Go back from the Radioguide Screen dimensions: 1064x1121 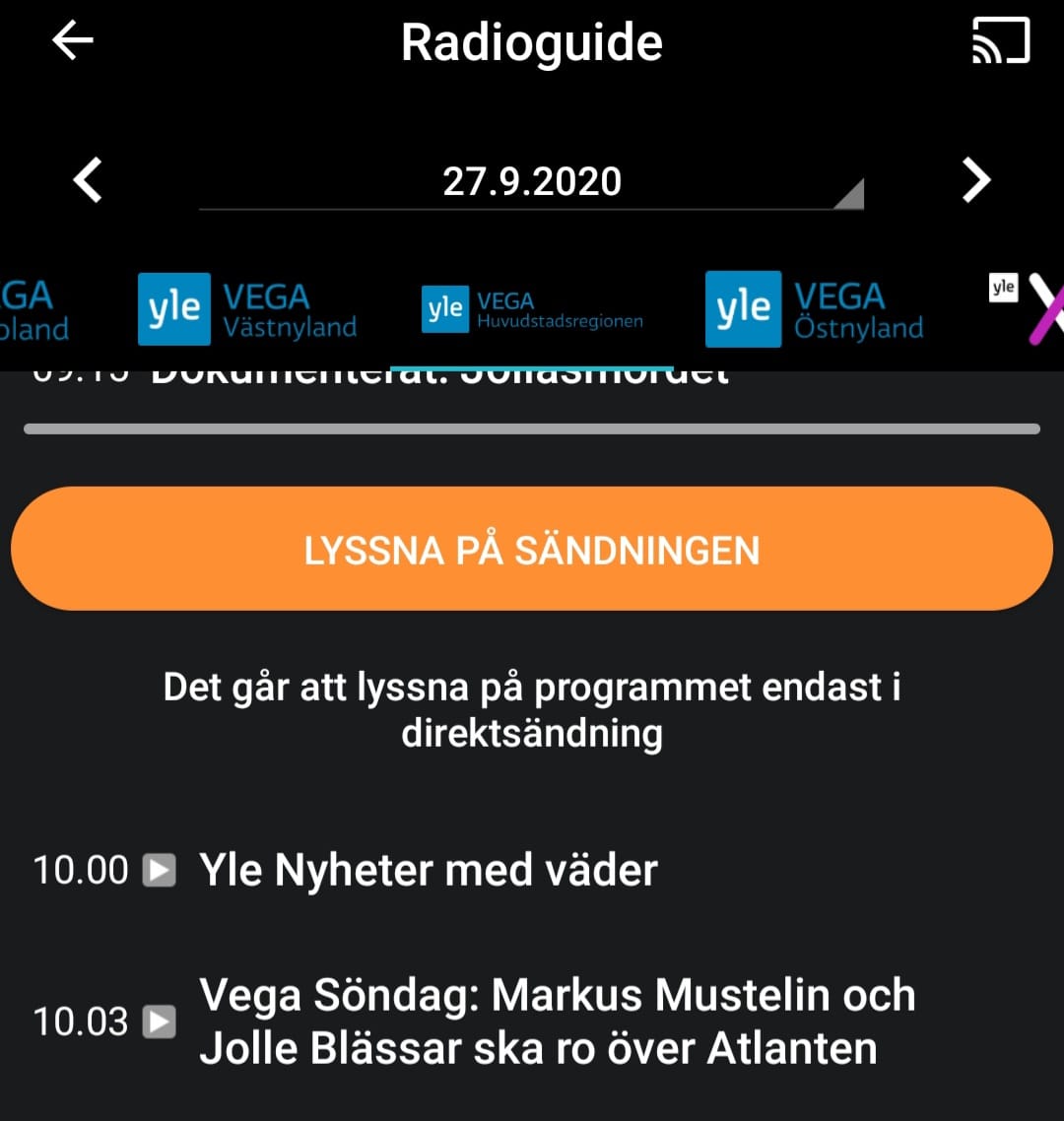coord(73,40)
